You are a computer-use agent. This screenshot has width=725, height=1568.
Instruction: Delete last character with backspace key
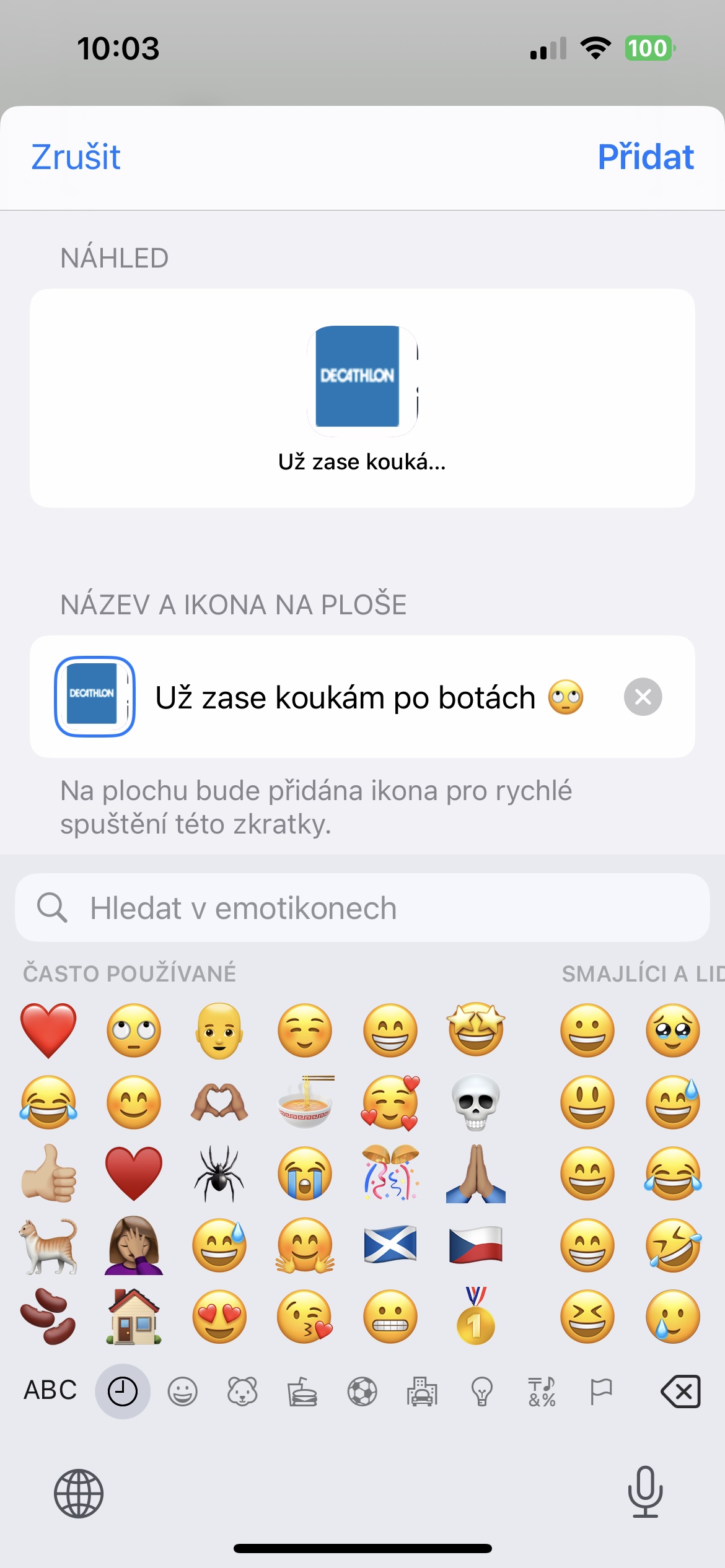click(x=680, y=1392)
